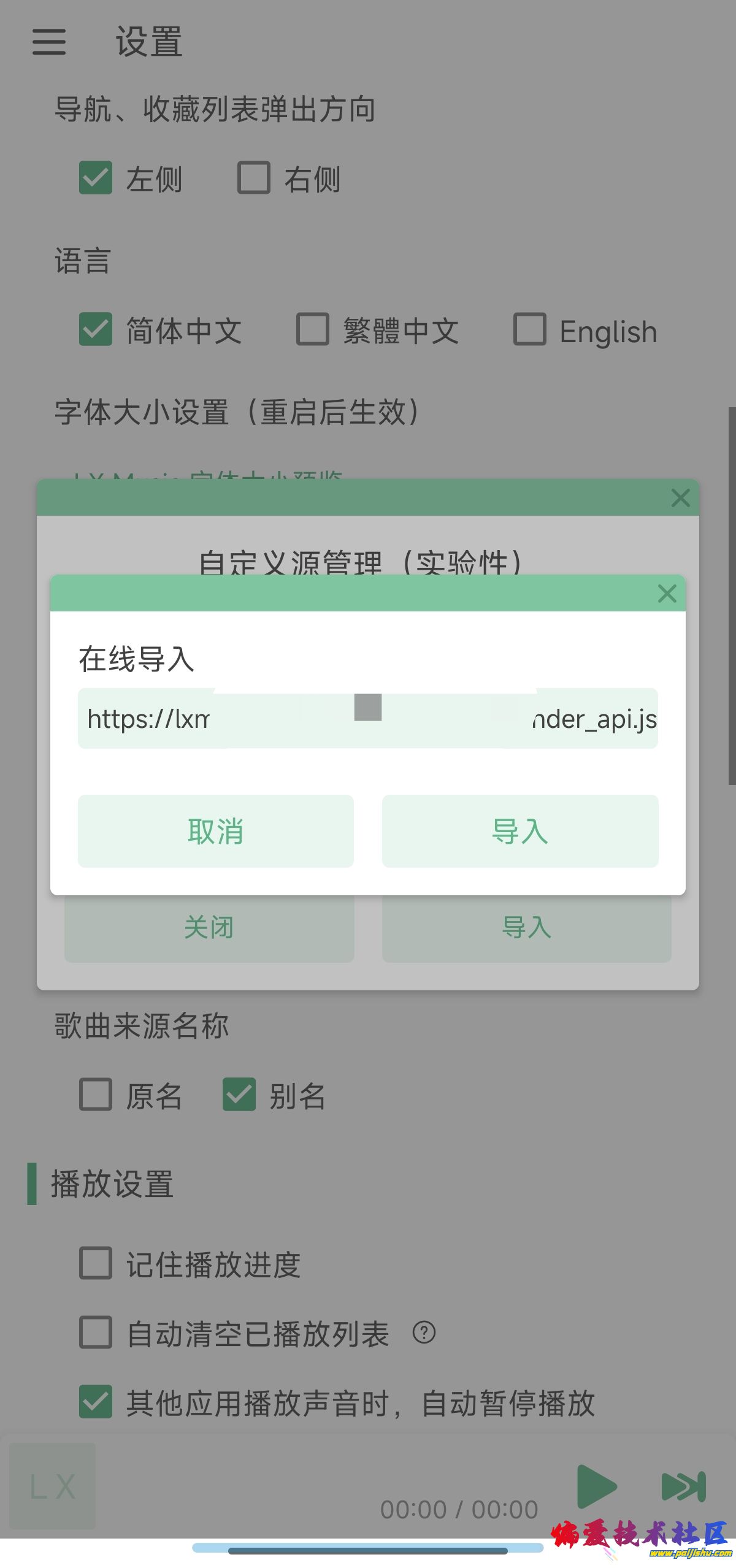The image size is (736, 1568).
Task: Close the 在线导入 dialog with its X
Action: [667, 594]
